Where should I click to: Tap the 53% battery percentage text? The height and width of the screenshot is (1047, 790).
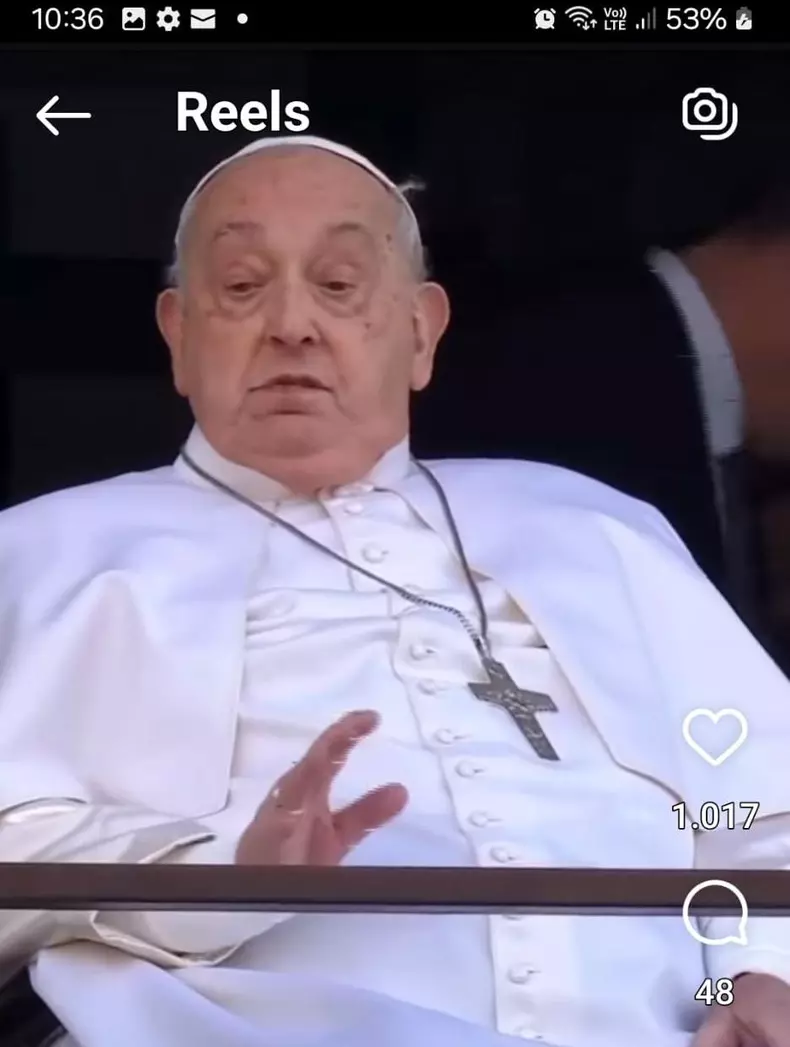[698, 17]
